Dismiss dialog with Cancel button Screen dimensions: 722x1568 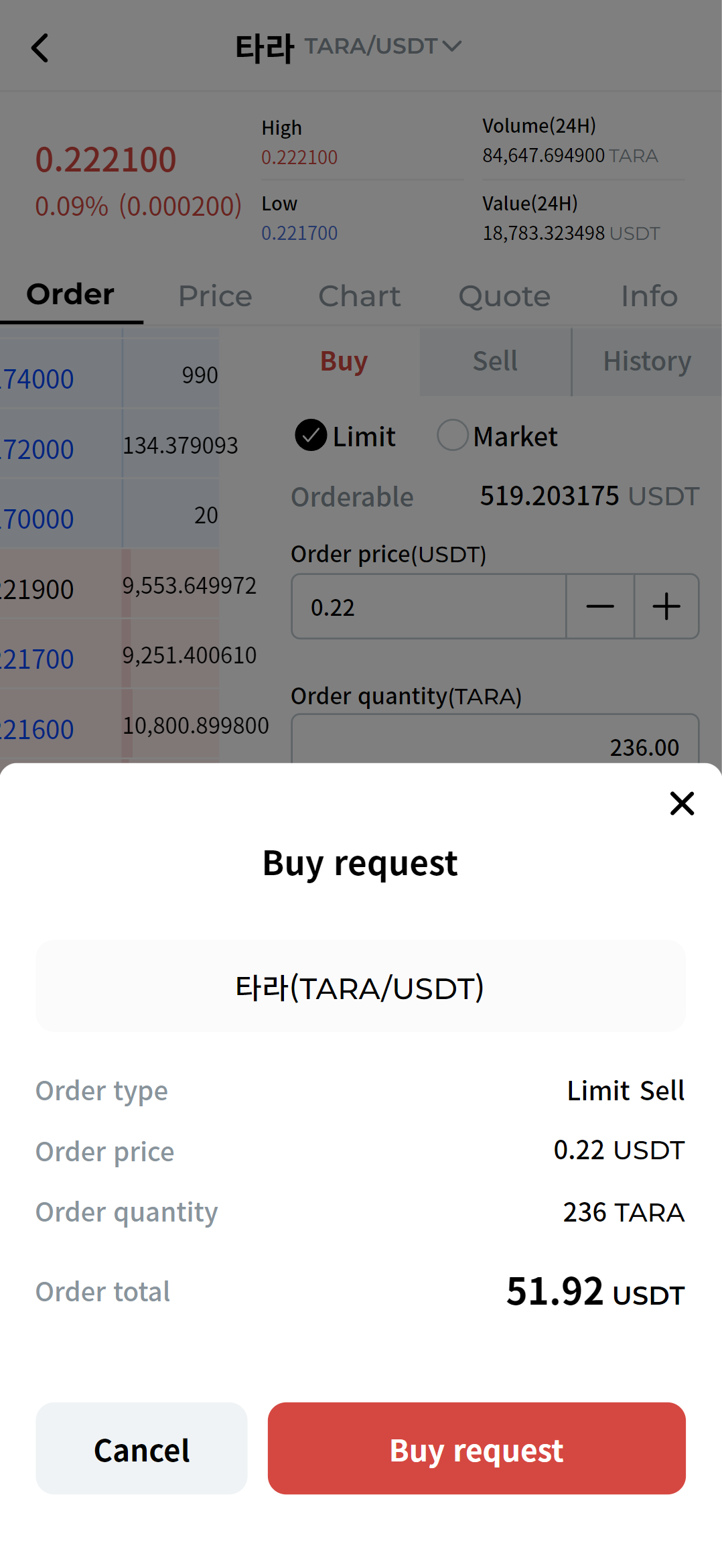pyautogui.click(x=141, y=1449)
